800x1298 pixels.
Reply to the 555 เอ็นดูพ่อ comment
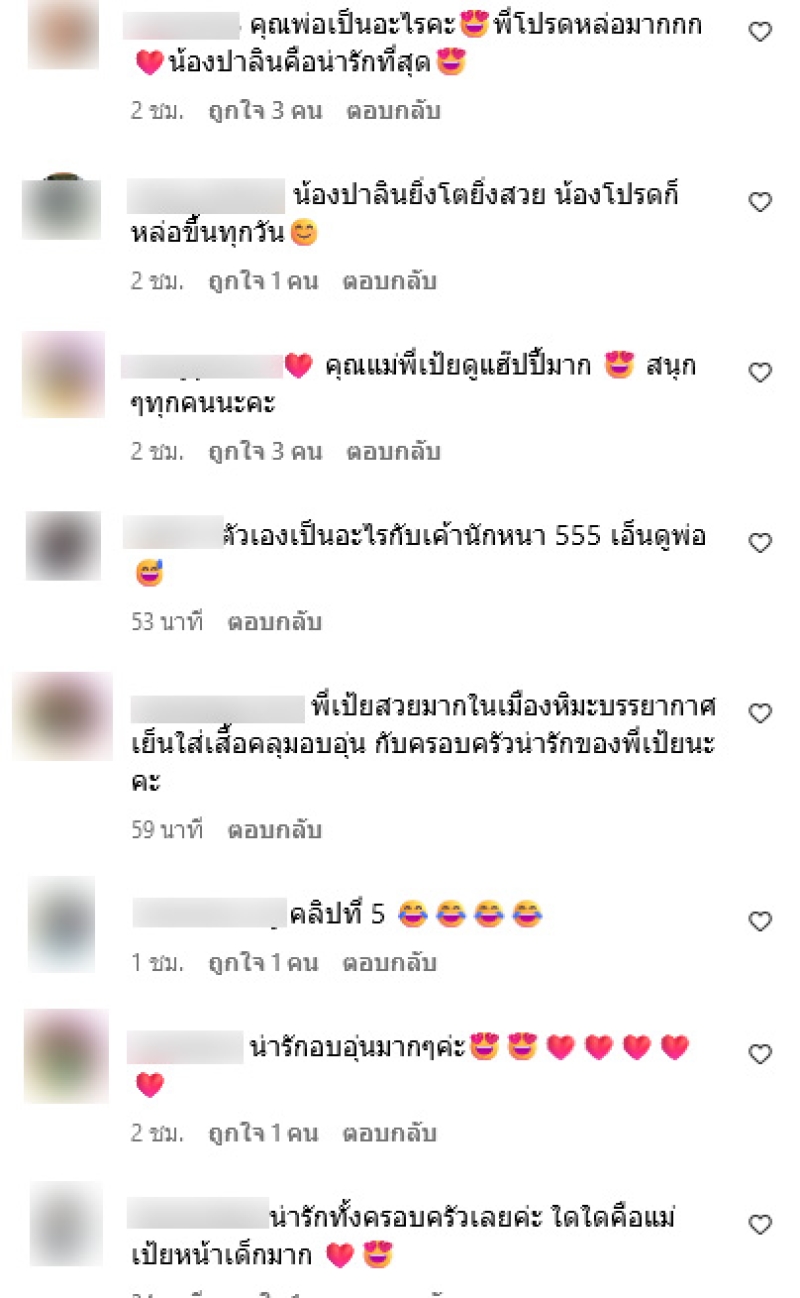(274, 622)
